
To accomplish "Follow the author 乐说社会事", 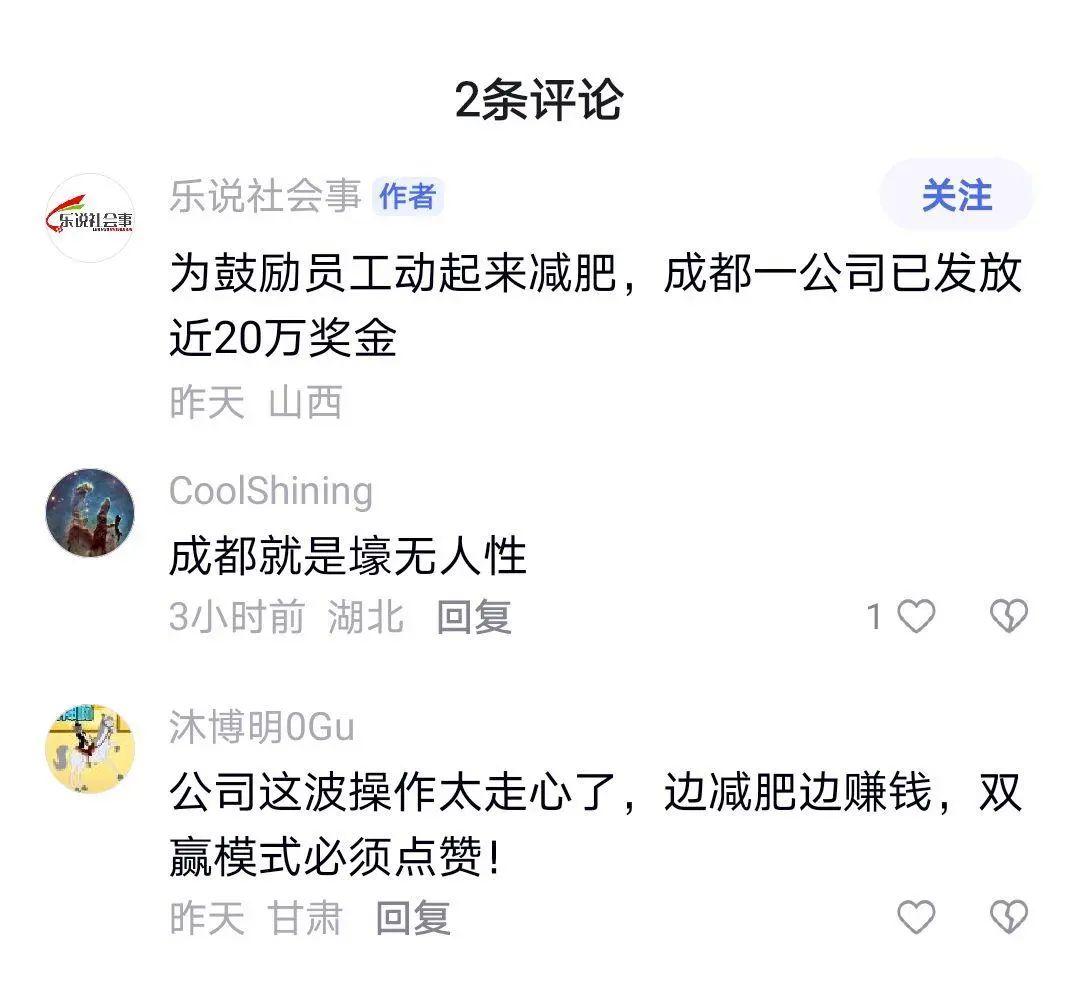I will click(955, 196).
